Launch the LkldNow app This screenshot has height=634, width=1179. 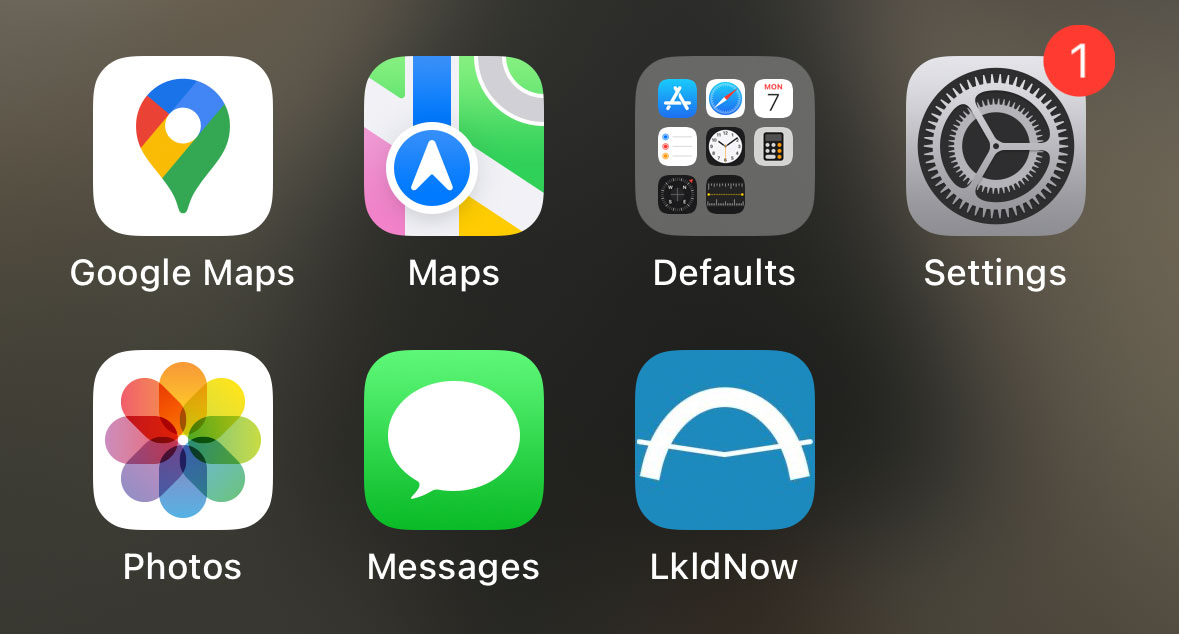725,440
